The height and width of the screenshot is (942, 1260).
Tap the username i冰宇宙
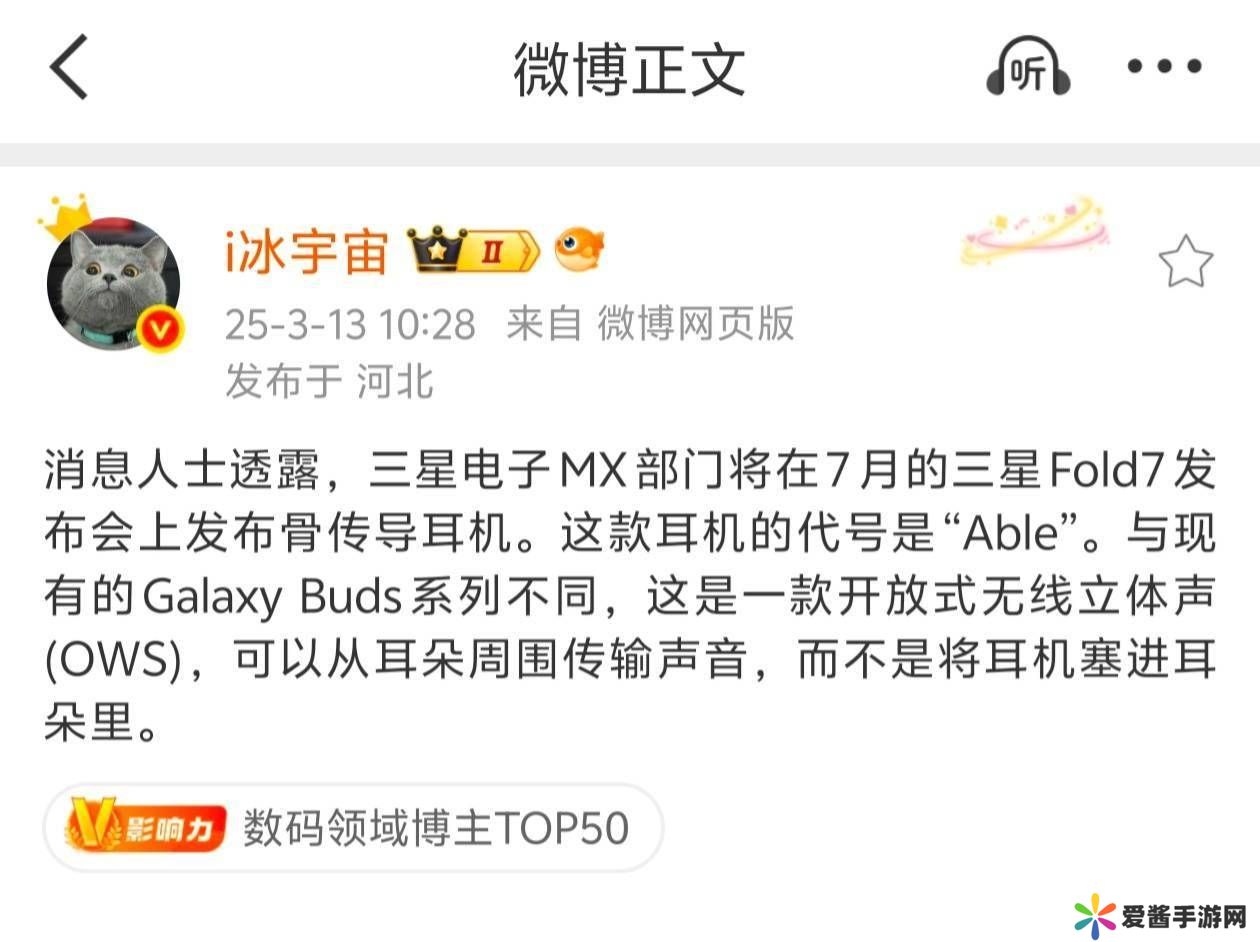coord(306,251)
